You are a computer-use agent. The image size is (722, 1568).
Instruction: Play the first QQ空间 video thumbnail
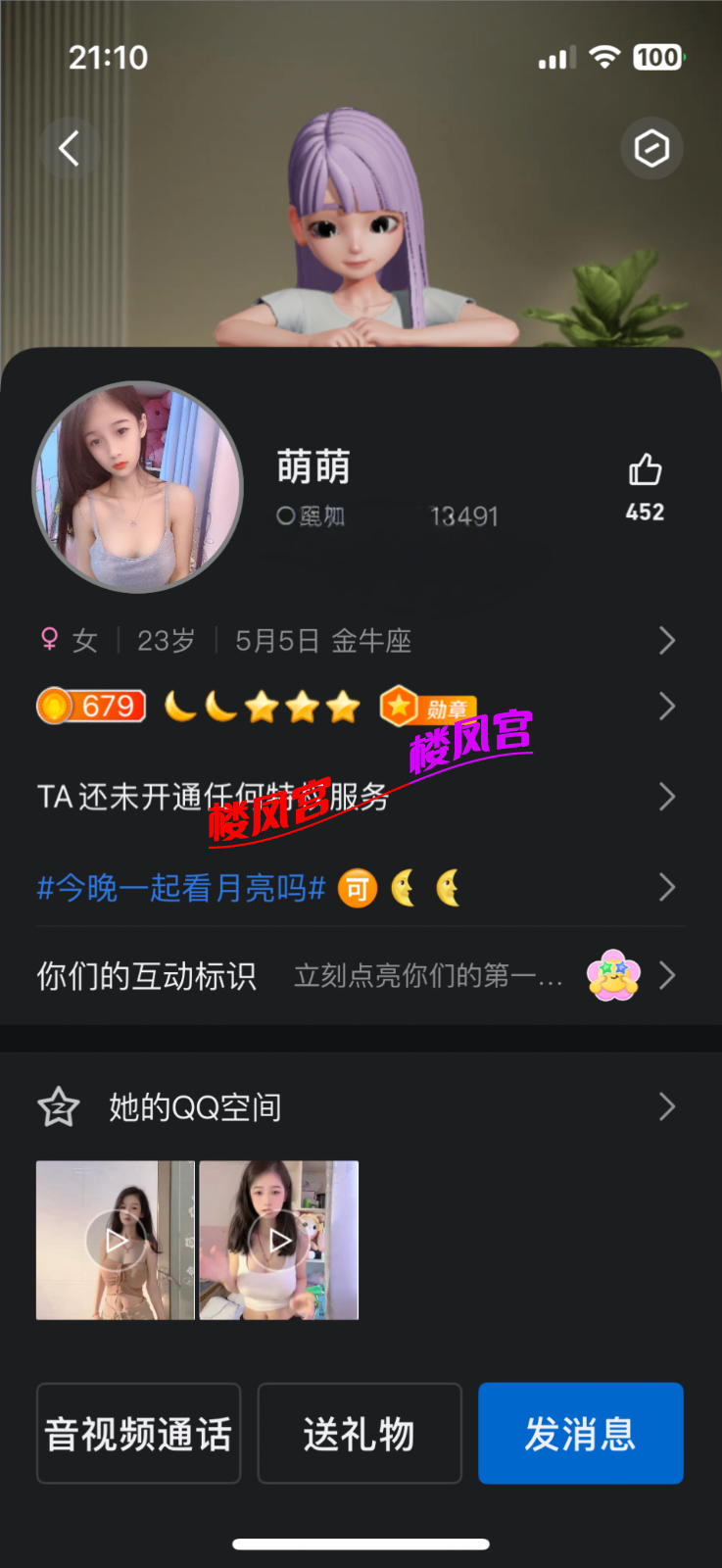[x=116, y=1241]
